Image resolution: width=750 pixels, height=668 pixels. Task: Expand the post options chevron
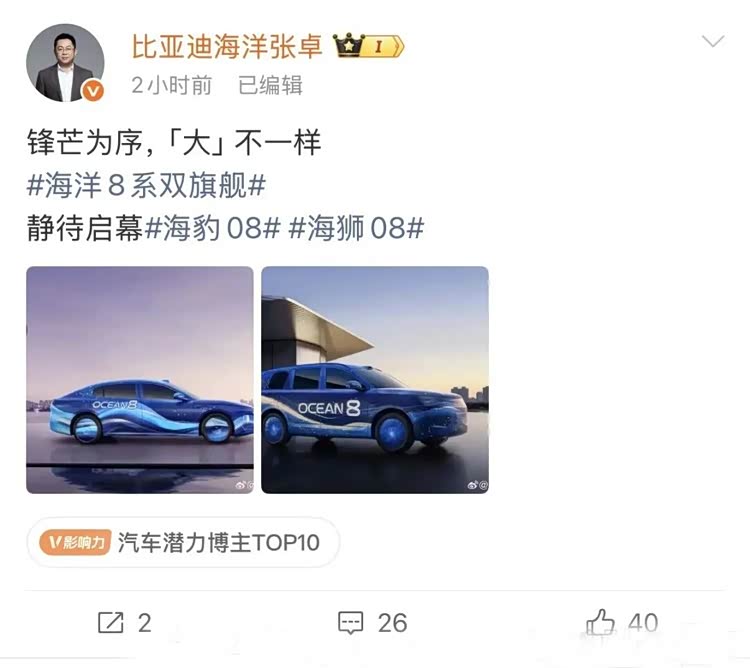(x=712, y=42)
